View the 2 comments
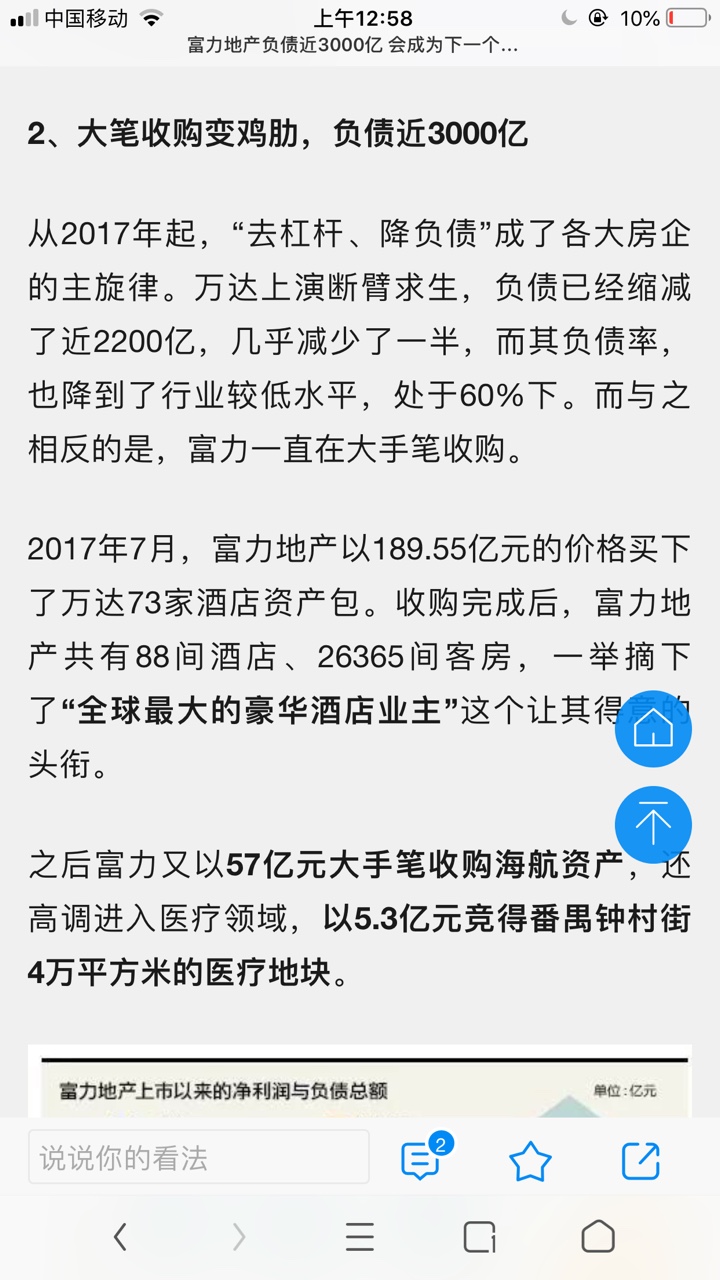720x1280 pixels. tap(422, 1160)
